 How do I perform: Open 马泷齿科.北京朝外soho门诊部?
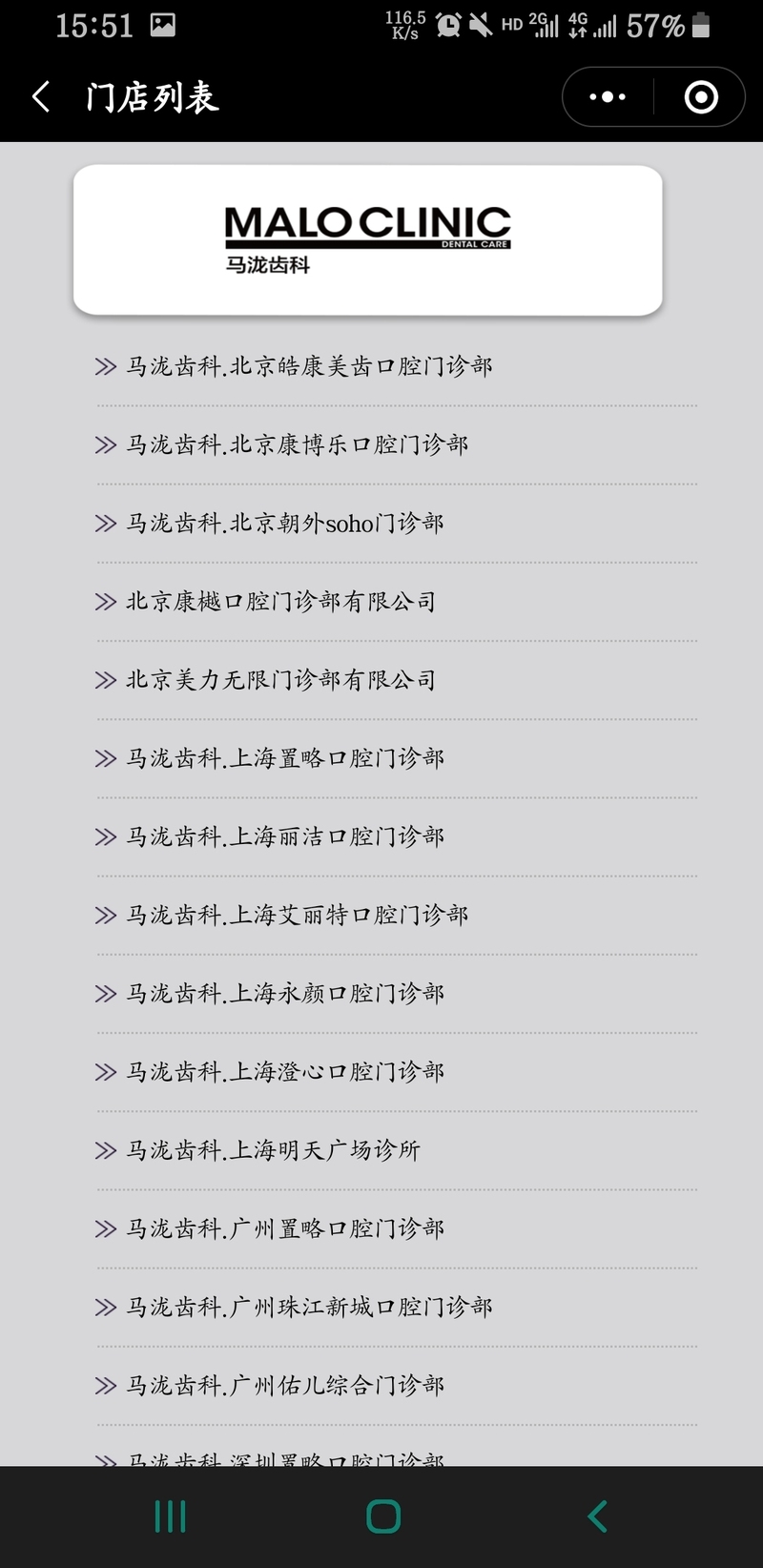click(x=397, y=524)
